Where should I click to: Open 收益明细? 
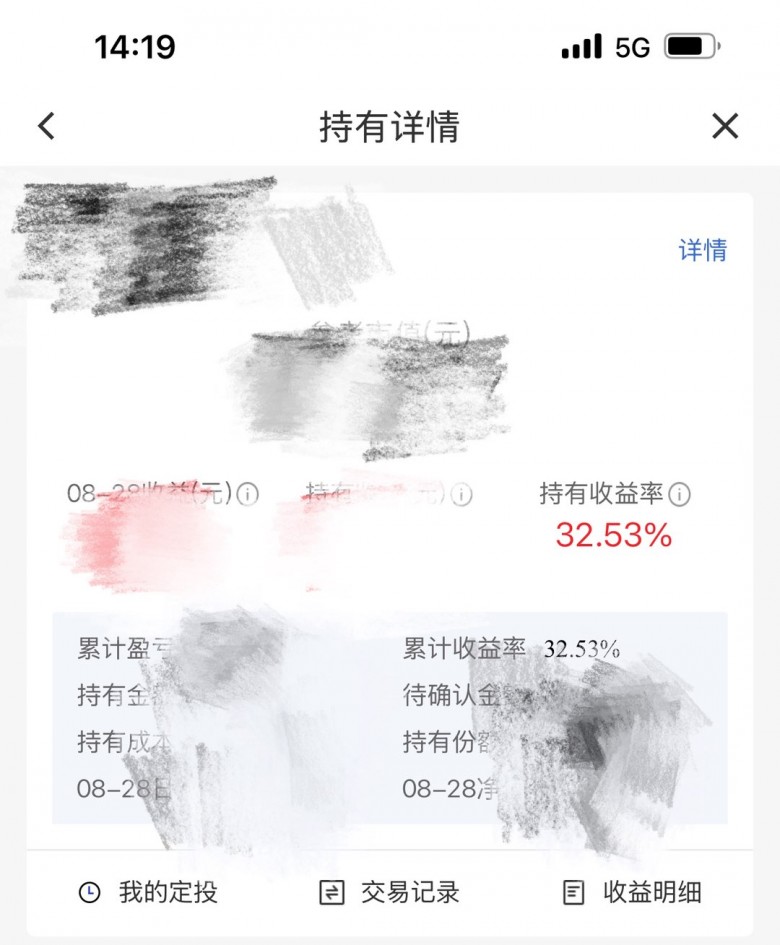tap(632, 892)
